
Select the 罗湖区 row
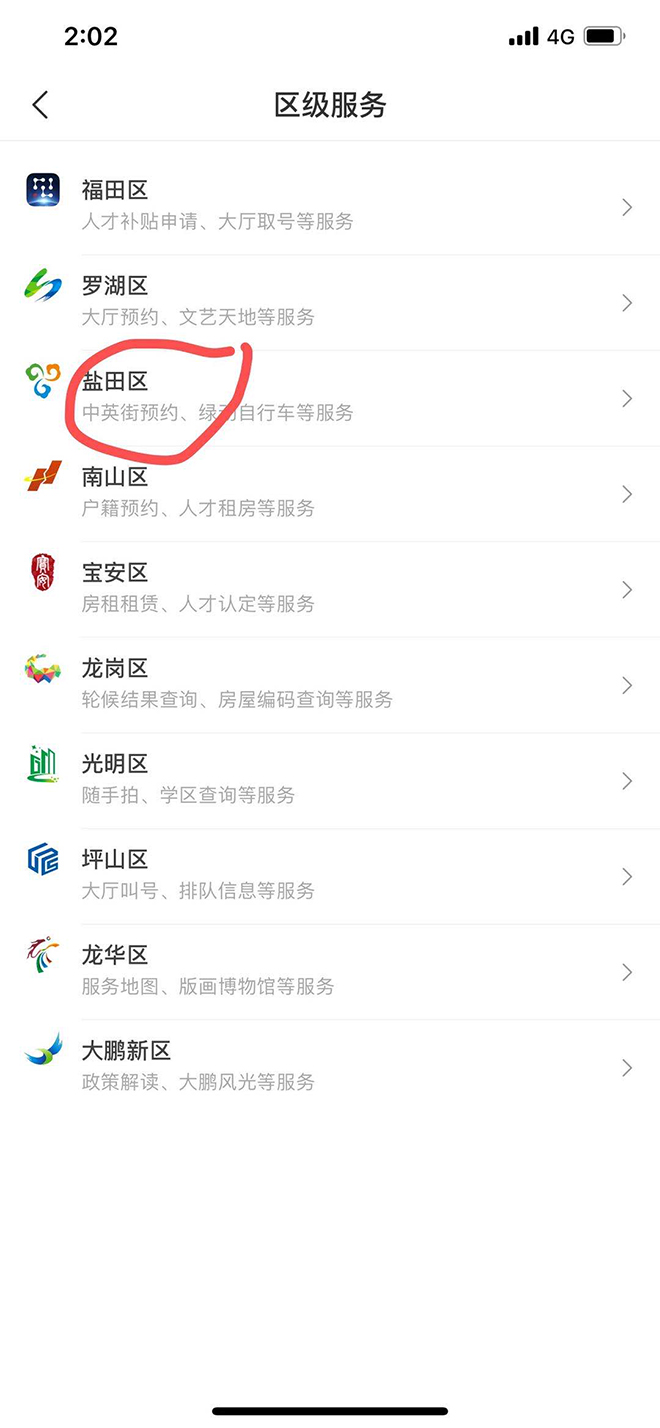(x=330, y=302)
